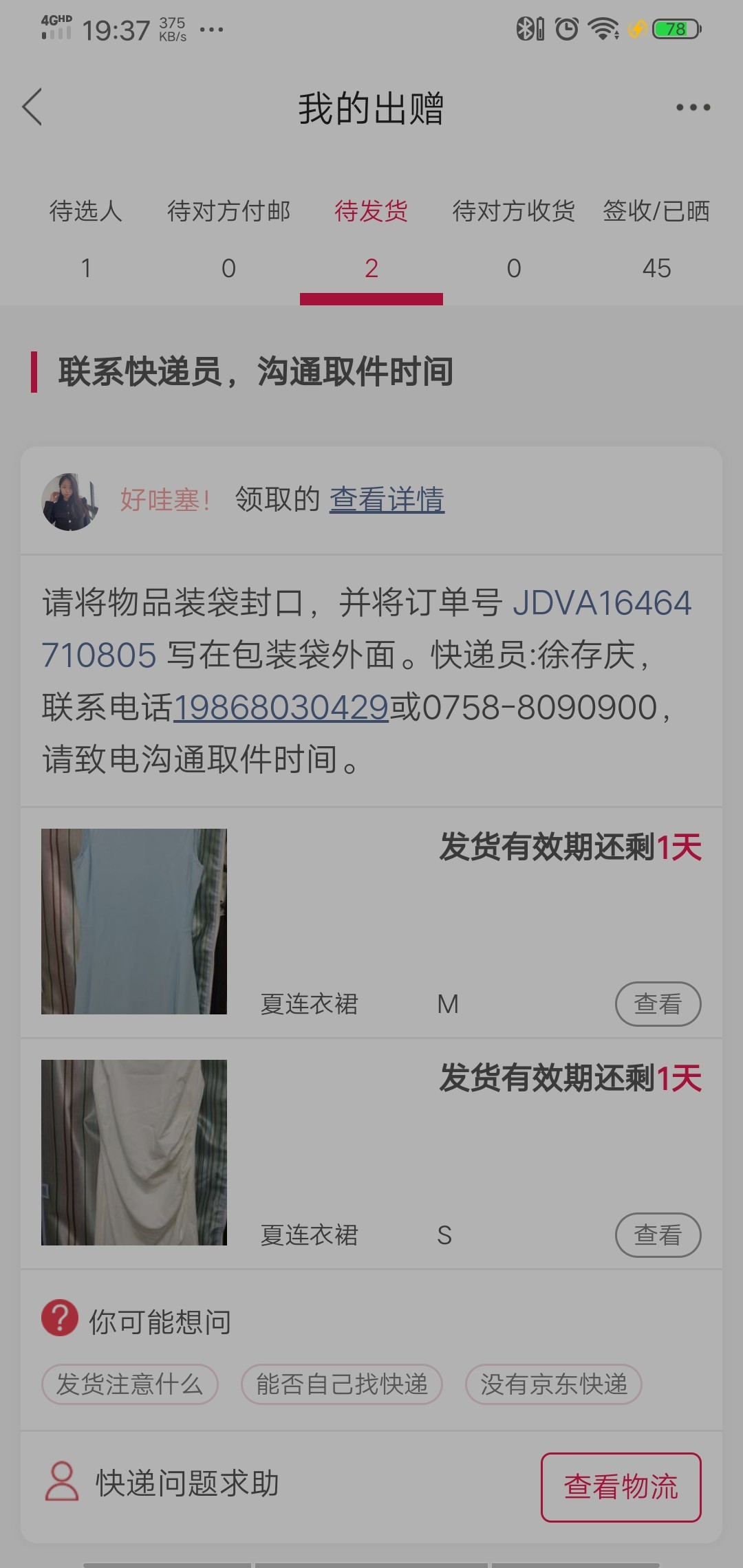Select the 发货注意什么 chip
743x1568 pixels.
pos(130,1384)
